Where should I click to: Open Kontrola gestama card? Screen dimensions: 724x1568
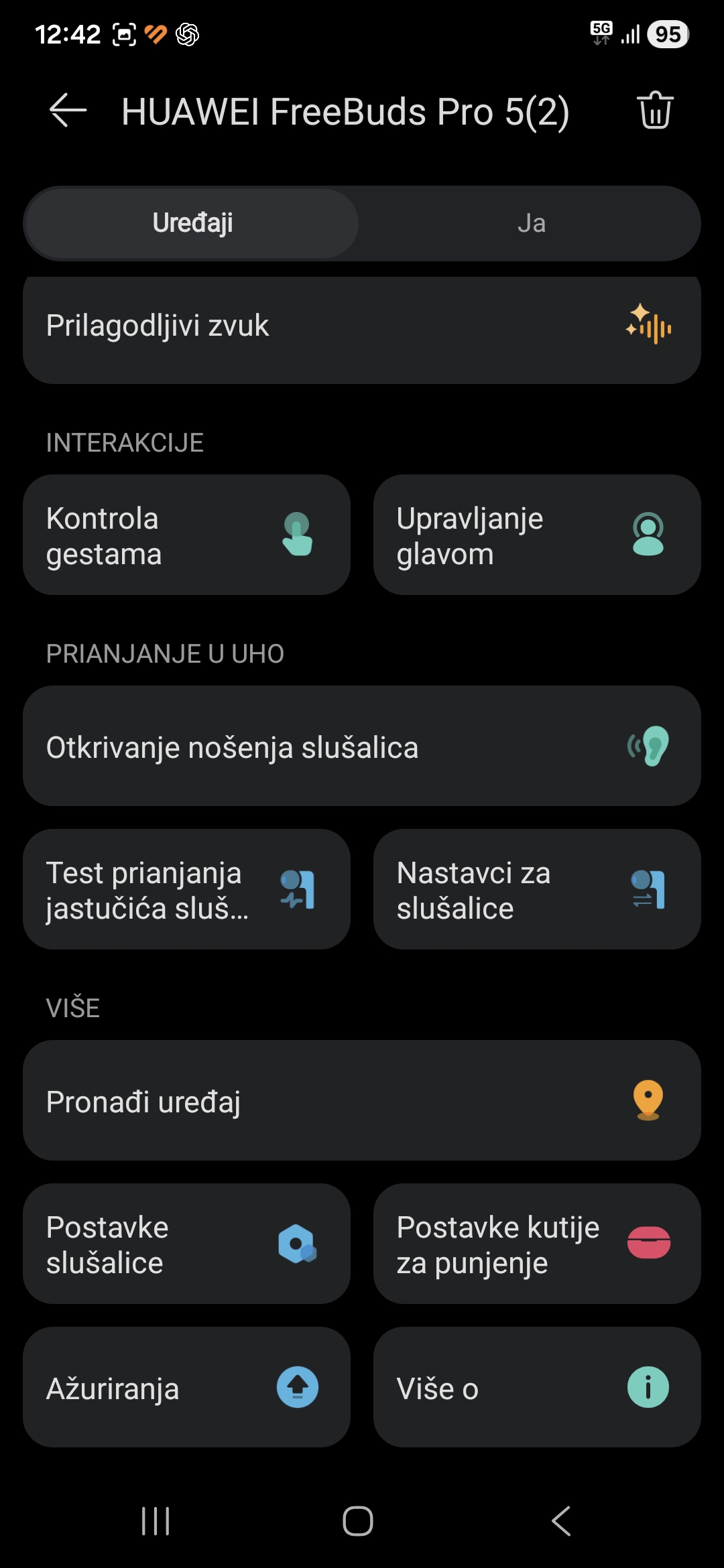click(186, 535)
